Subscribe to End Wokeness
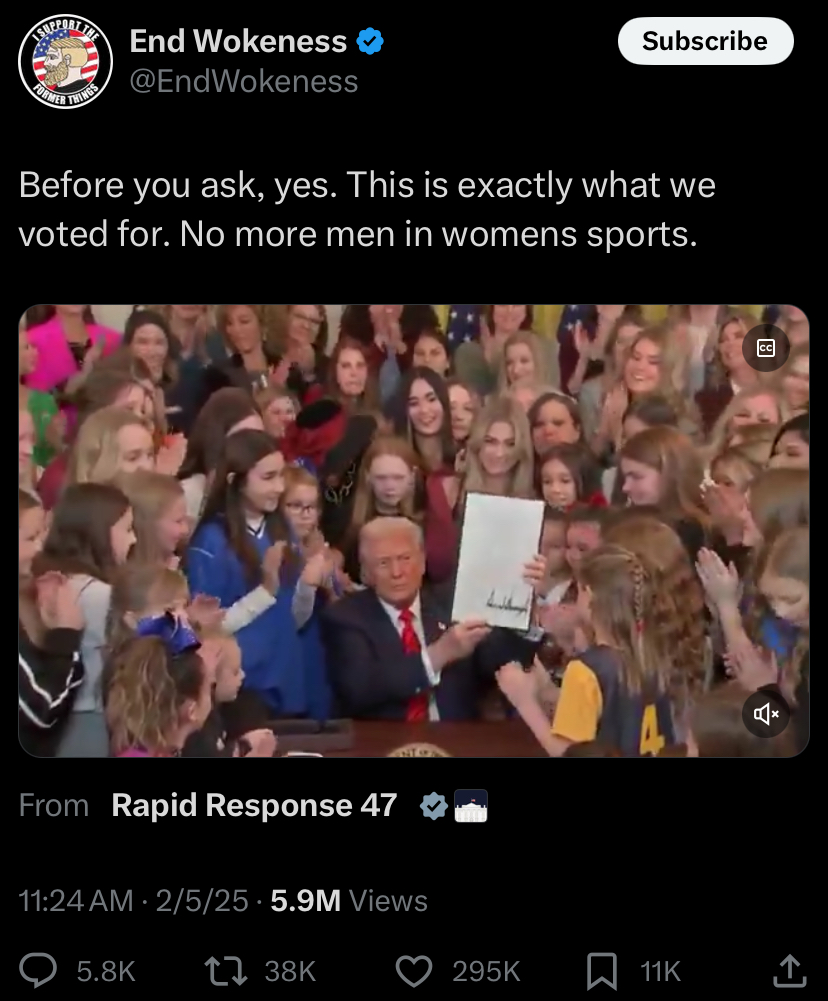828x1001 pixels. point(705,42)
